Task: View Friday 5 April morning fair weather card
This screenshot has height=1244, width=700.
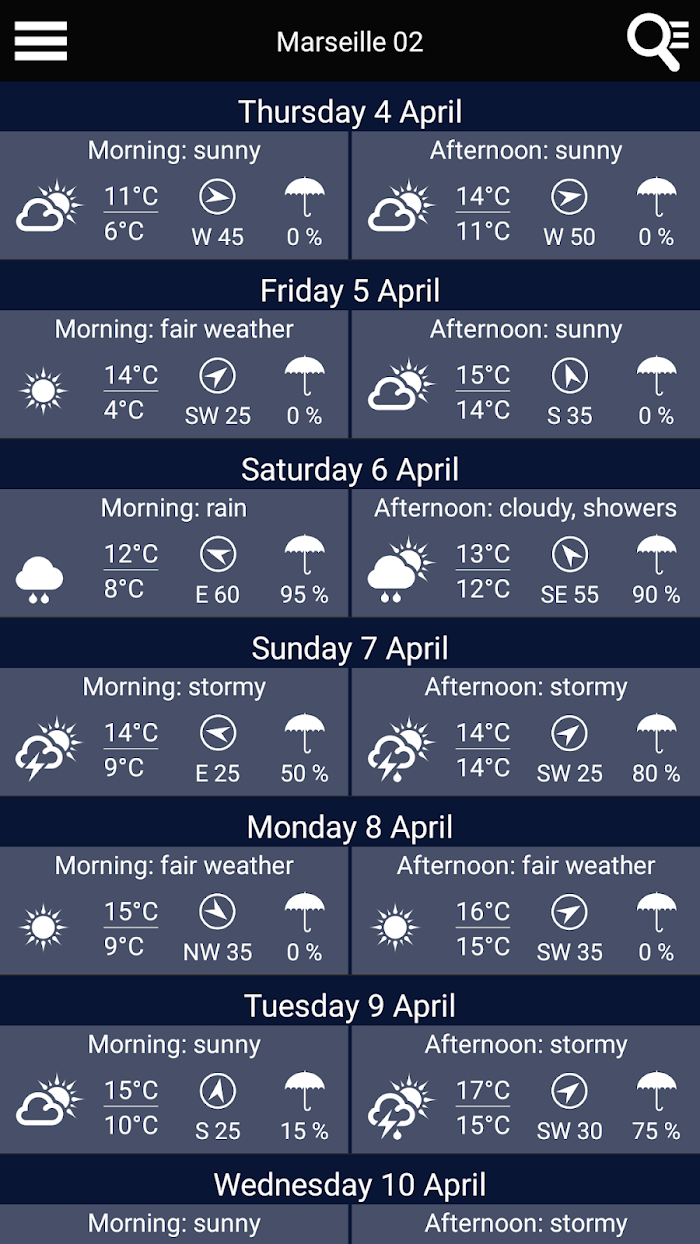Action: click(x=174, y=374)
